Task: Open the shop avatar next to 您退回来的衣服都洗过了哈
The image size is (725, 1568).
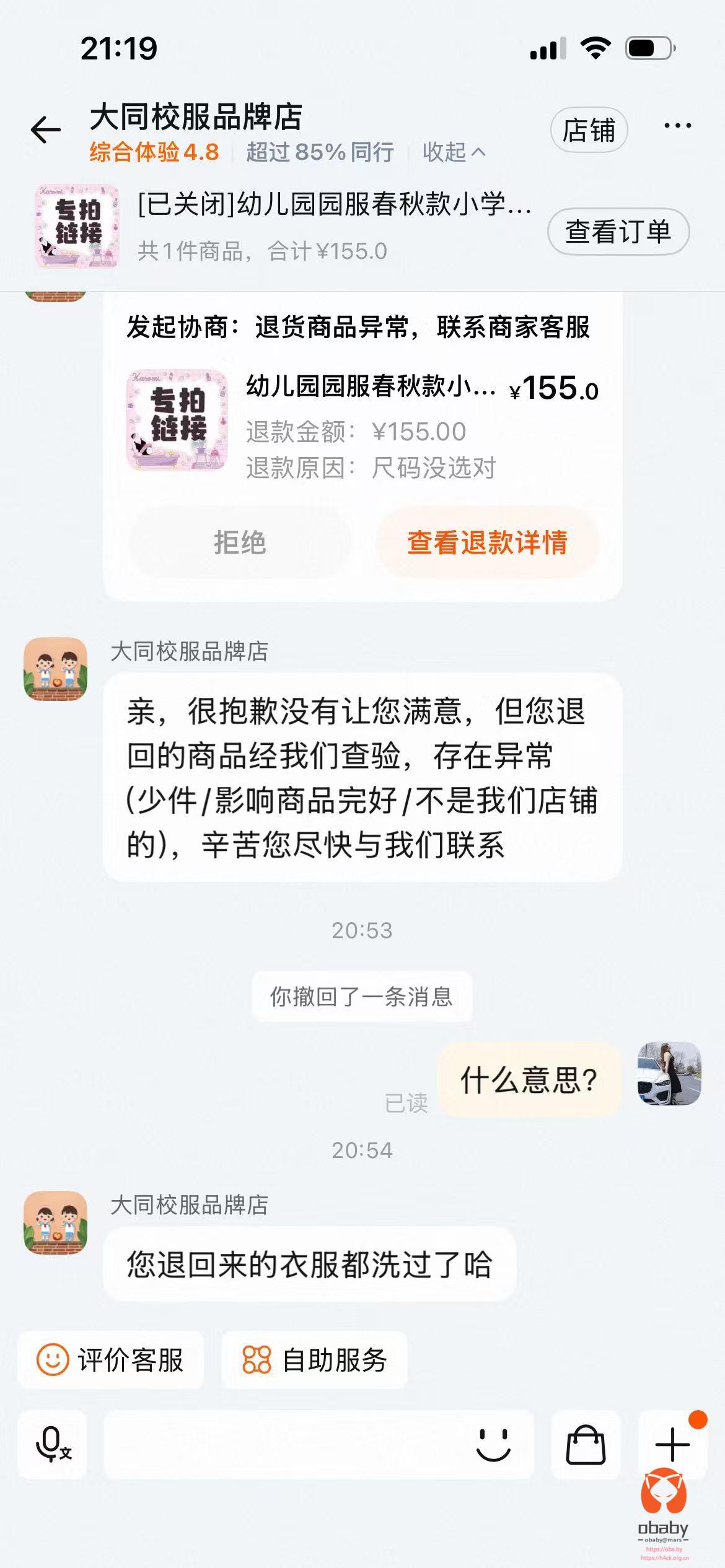Action: (55, 1223)
